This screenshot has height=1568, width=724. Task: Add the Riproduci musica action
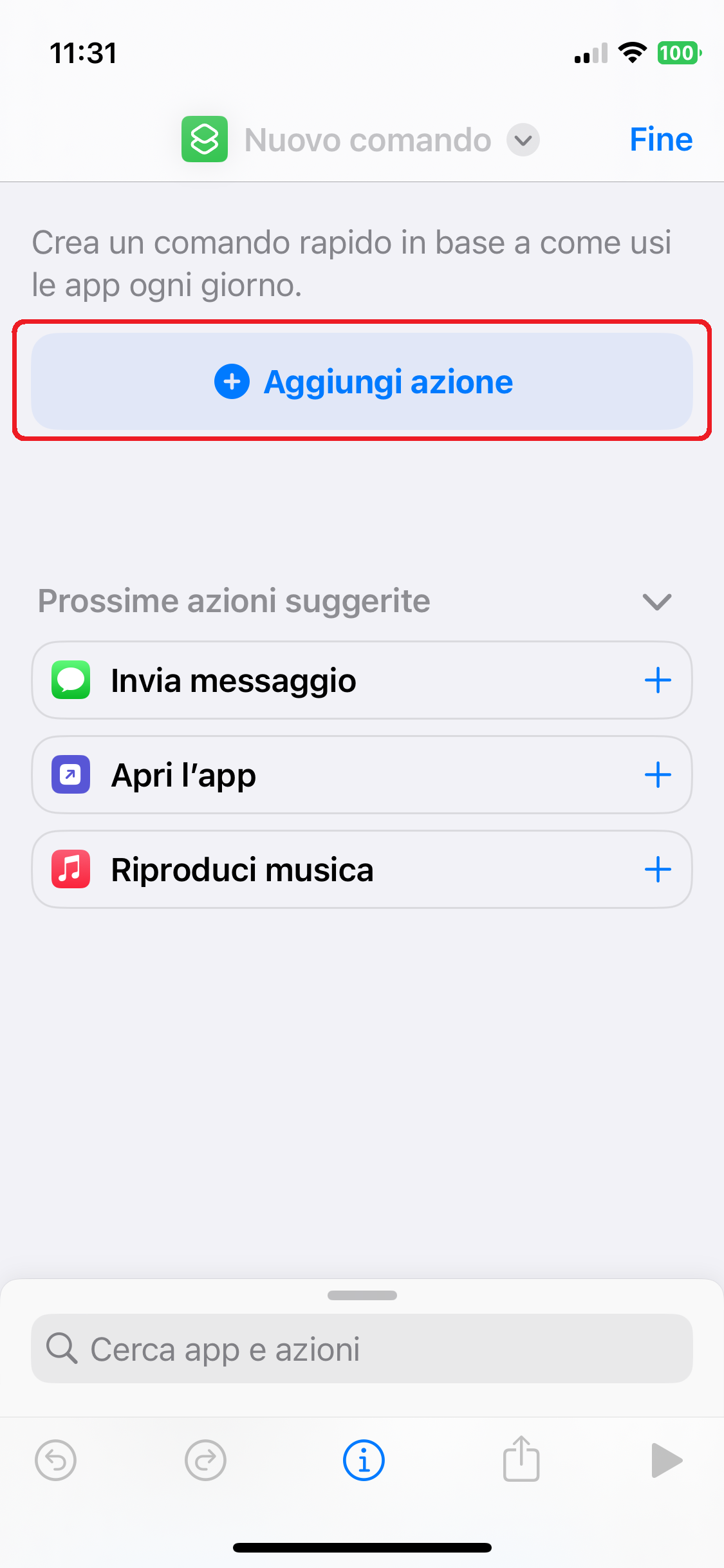click(658, 870)
